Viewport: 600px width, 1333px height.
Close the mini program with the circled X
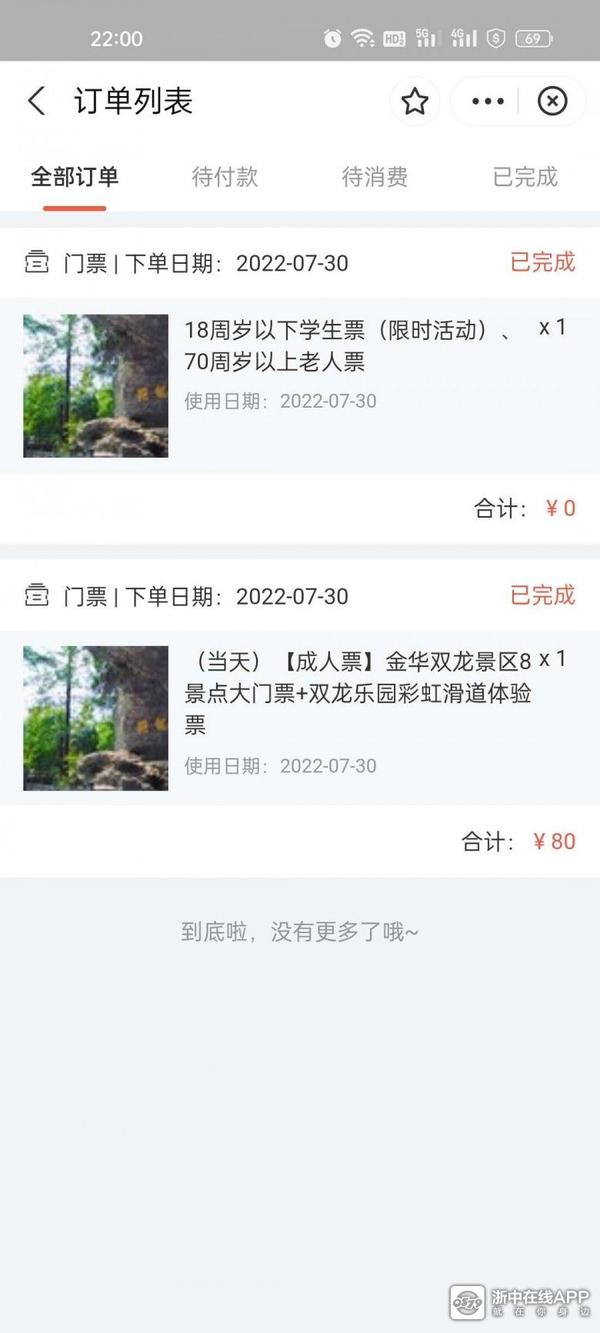(x=552, y=101)
